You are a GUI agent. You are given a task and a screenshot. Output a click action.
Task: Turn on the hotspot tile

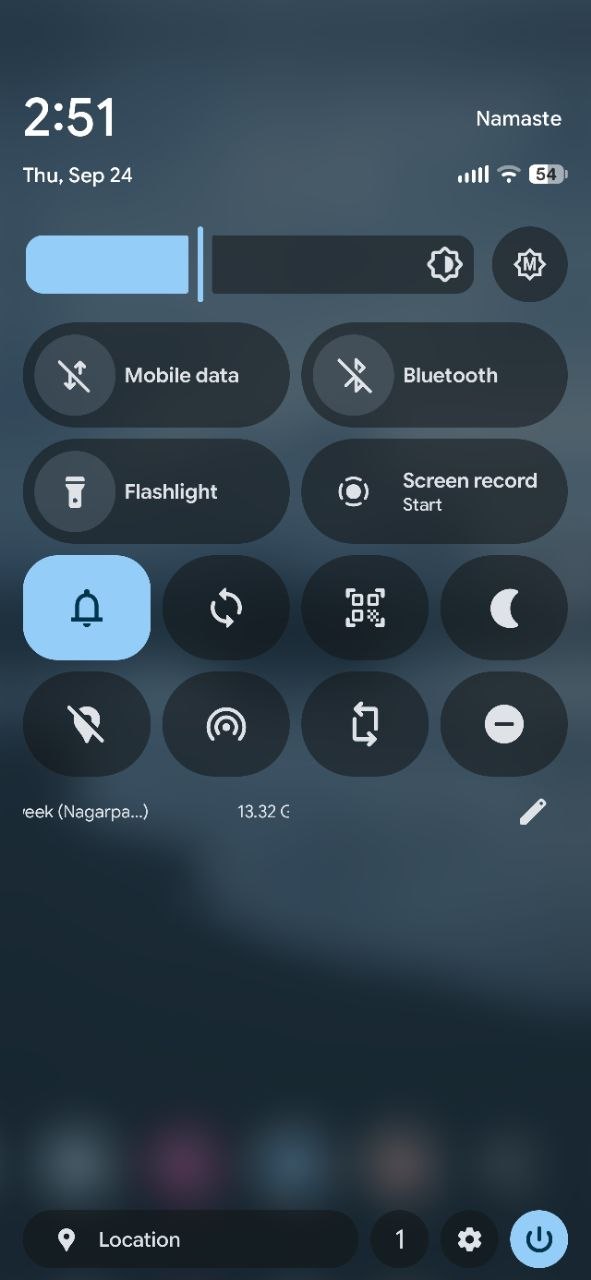[x=226, y=723]
